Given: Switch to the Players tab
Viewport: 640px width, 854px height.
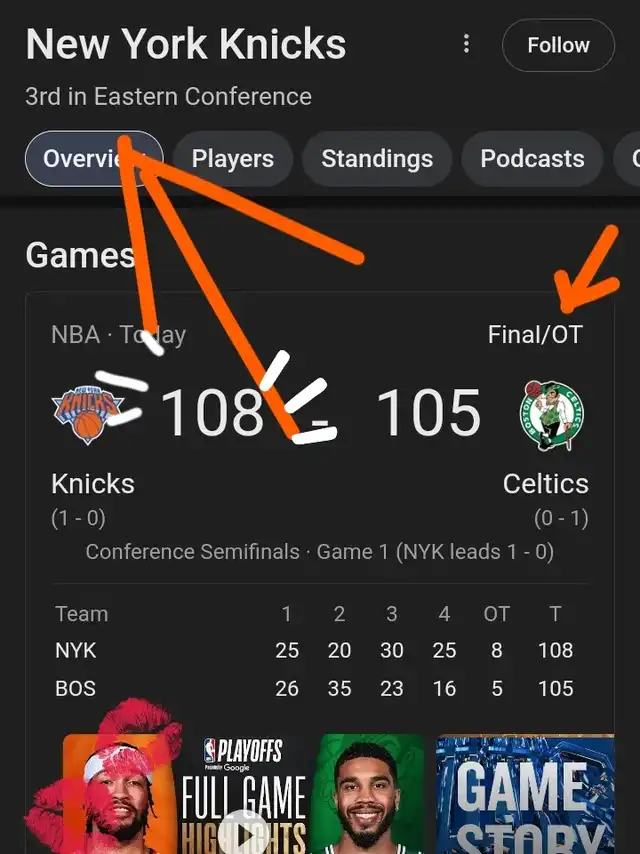Looking at the screenshot, I should click(232, 159).
